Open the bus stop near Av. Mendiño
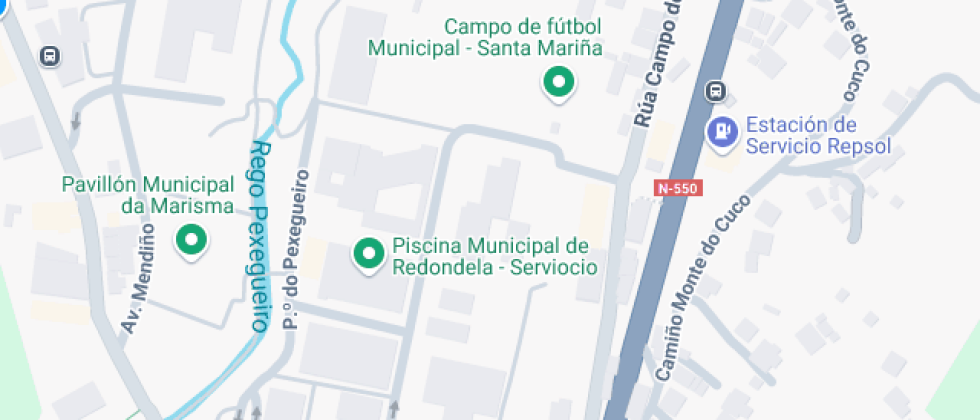Viewport: 980px width, 420px height. 49,55
